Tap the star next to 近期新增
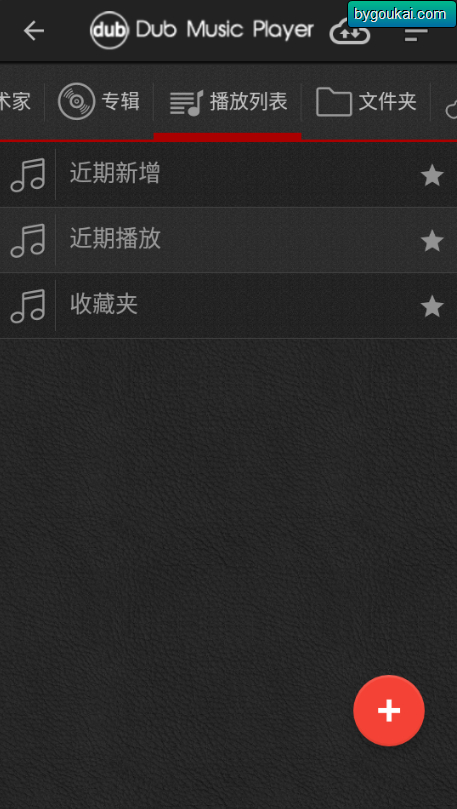 (x=432, y=175)
